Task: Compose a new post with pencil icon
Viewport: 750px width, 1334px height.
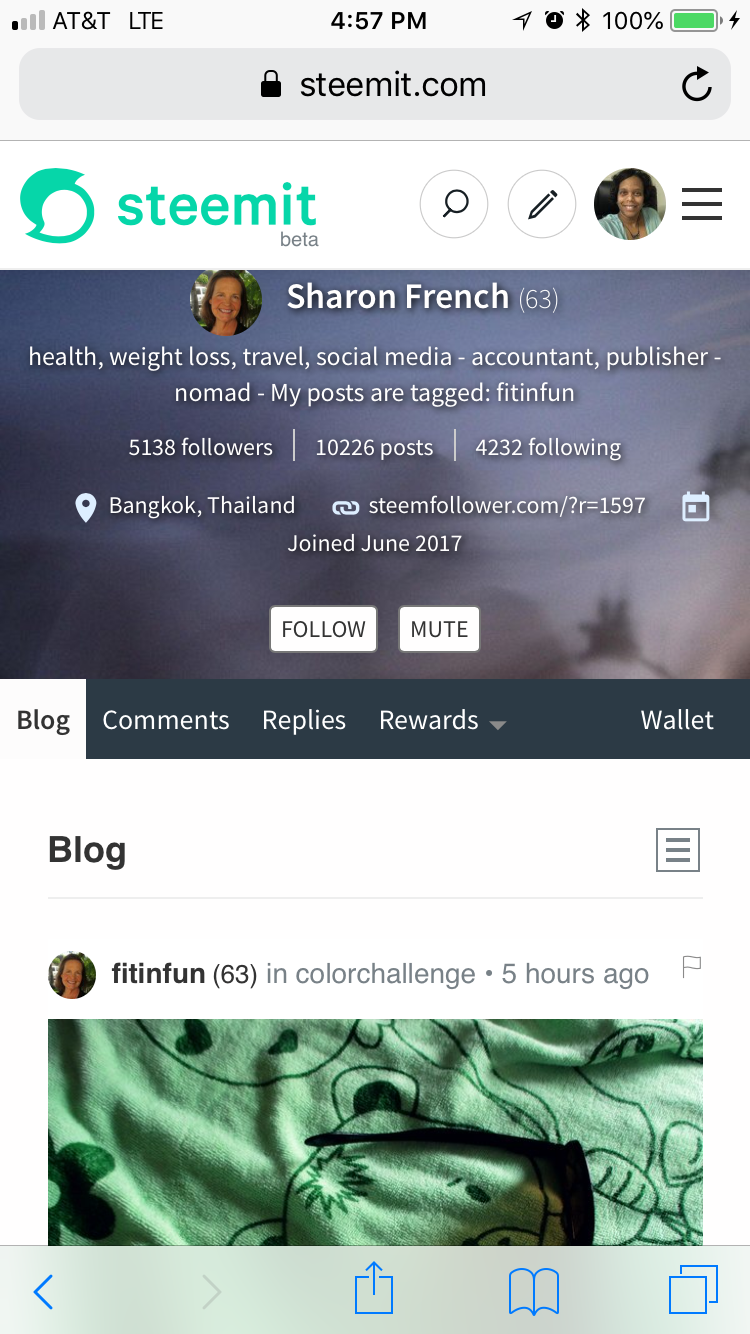Action: pos(542,205)
